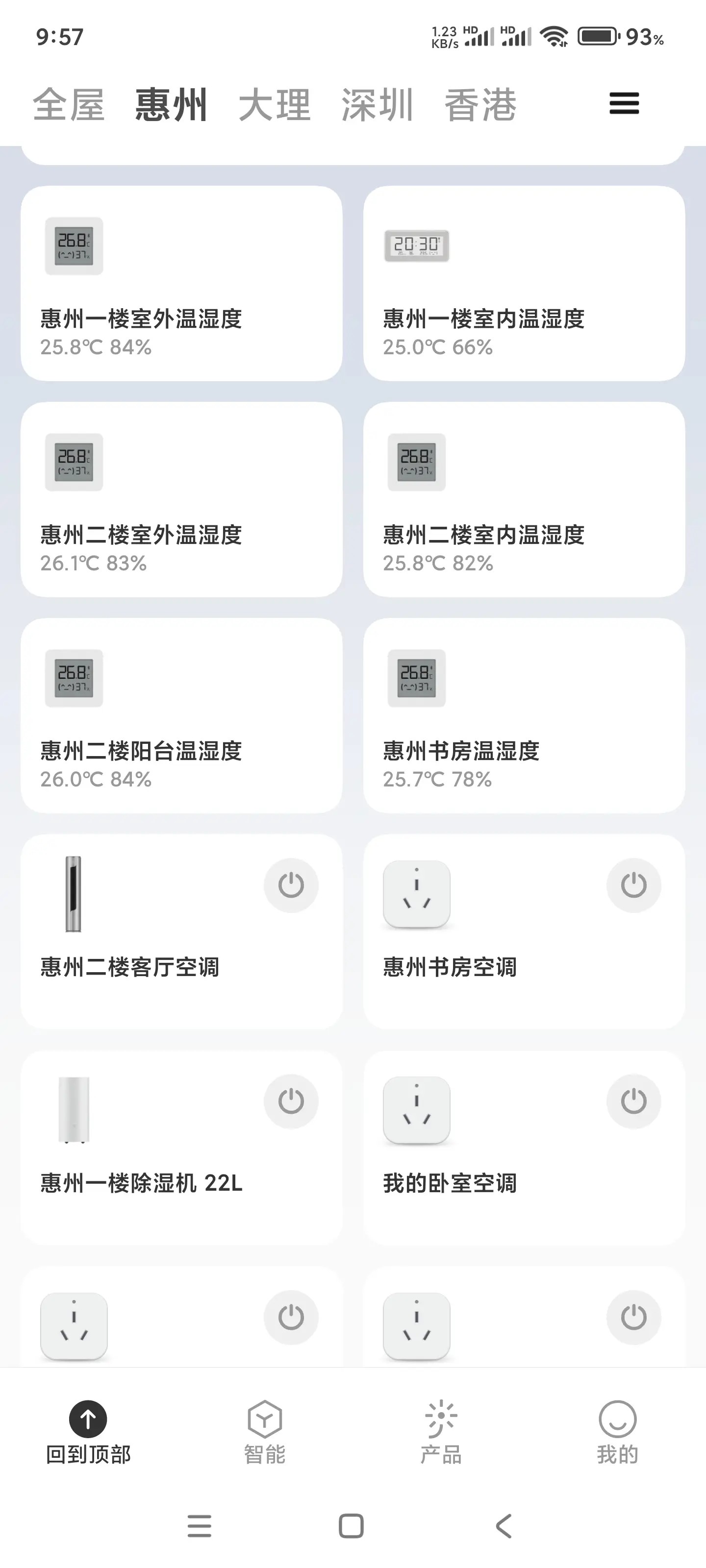The height and width of the screenshot is (1568, 706).
Task: Switch to the 智能 tab
Action: (264, 1432)
